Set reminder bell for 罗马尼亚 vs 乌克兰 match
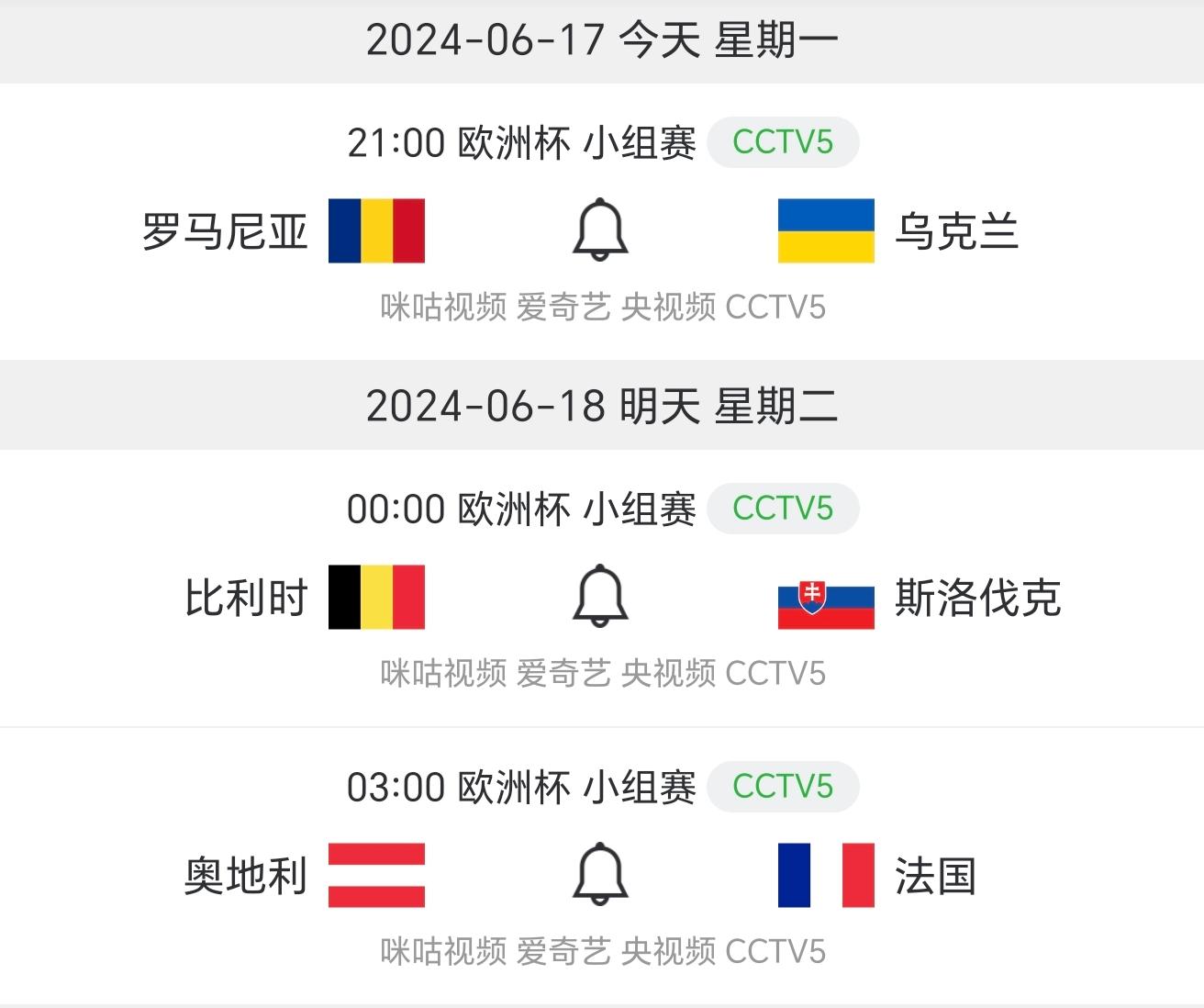1204x1008 pixels. point(600,230)
